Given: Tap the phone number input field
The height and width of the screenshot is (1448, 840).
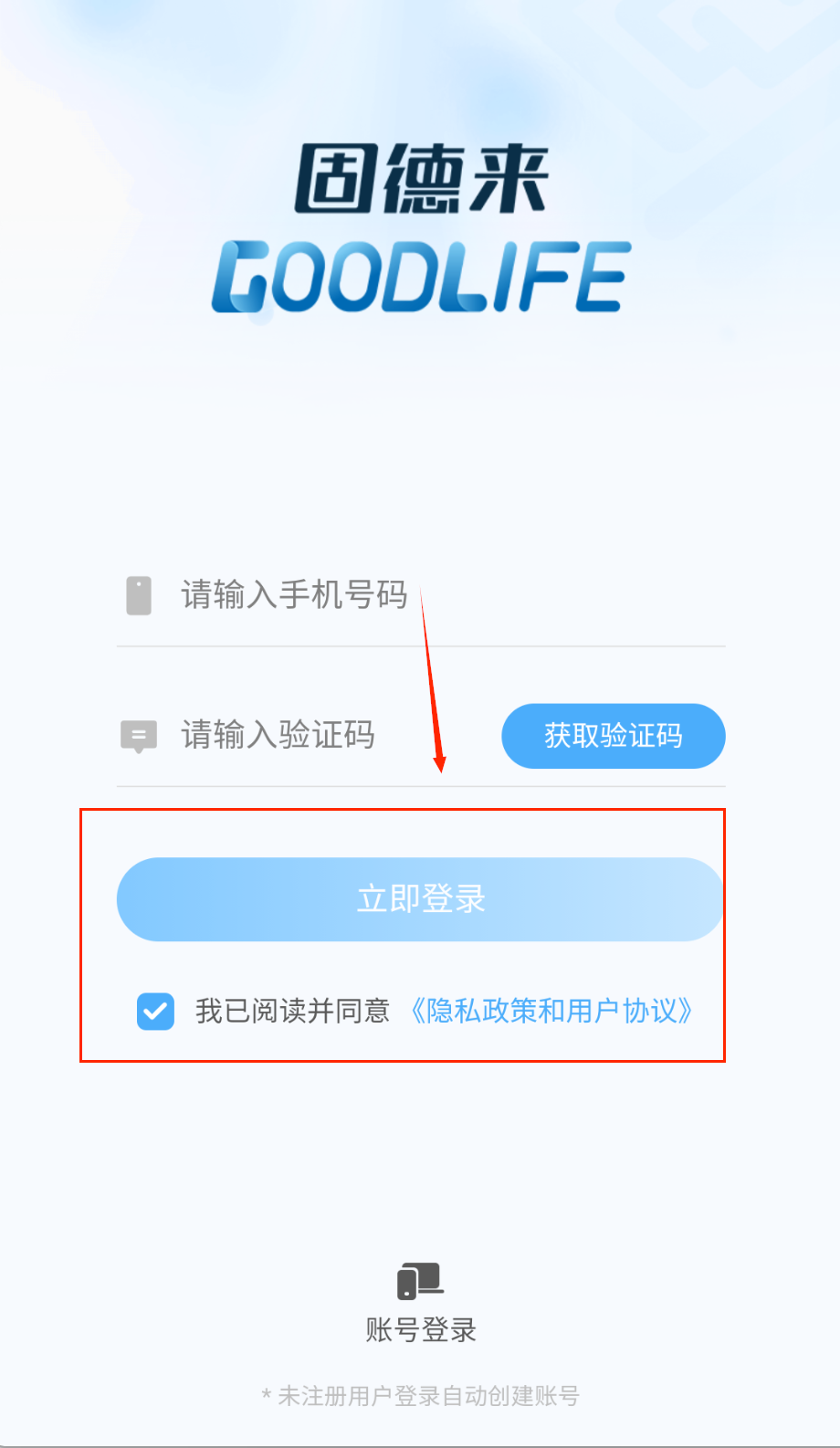Looking at the screenshot, I should click(420, 595).
